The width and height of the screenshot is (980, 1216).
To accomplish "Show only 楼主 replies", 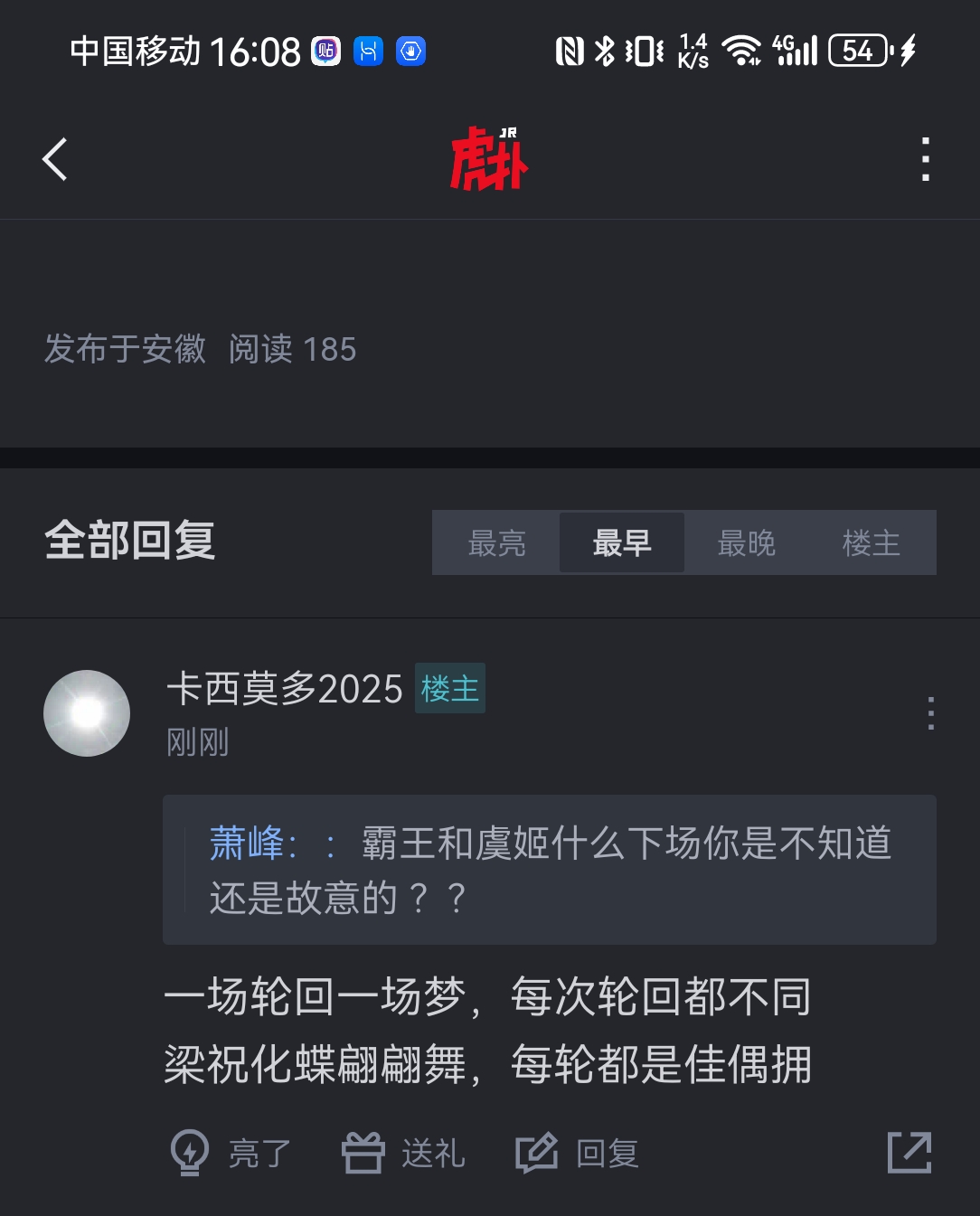I will pyautogui.click(x=872, y=543).
